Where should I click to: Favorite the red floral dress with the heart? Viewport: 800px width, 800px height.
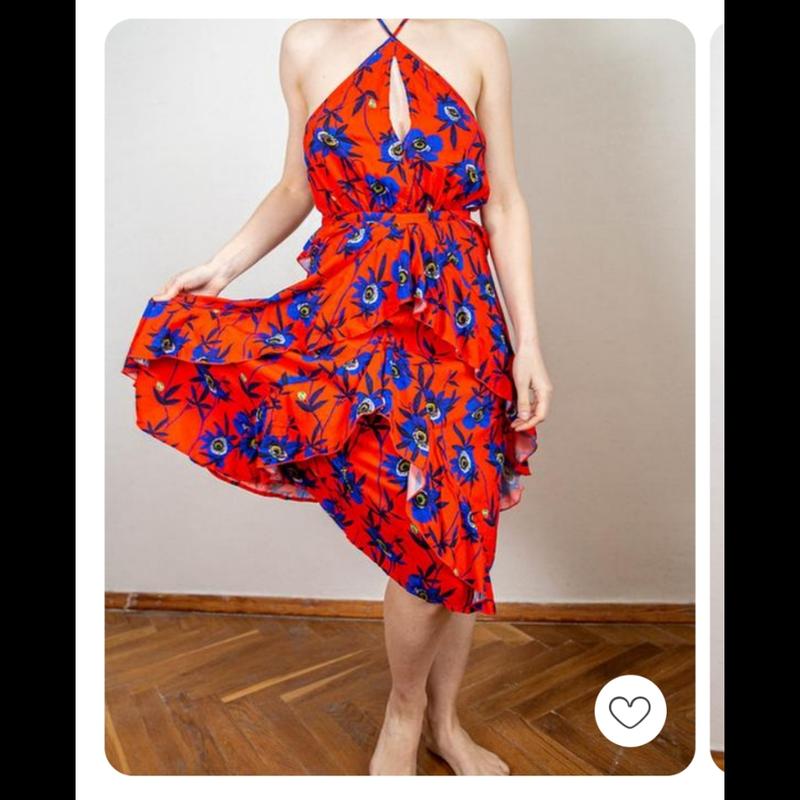[x=630, y=711]
